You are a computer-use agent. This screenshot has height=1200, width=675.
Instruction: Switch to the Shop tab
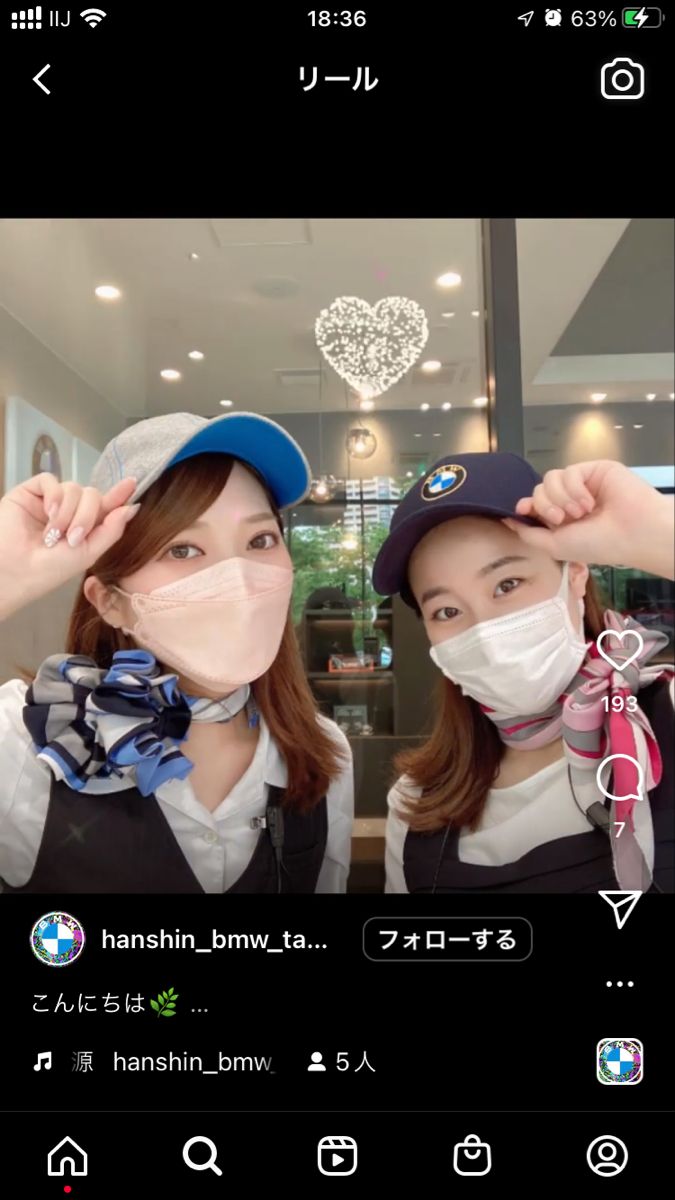(472, 1157)
